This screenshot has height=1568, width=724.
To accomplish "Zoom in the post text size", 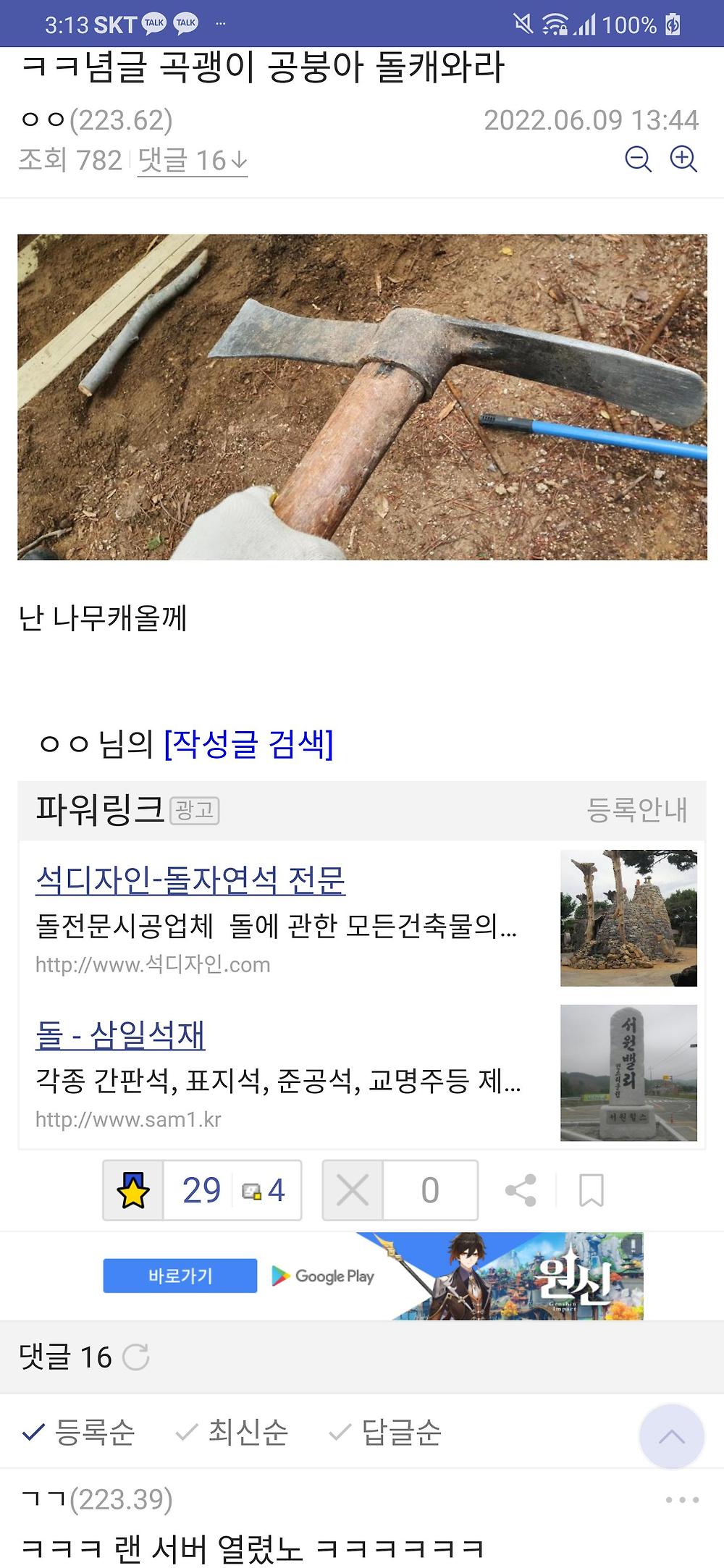I will pos(683,159).
